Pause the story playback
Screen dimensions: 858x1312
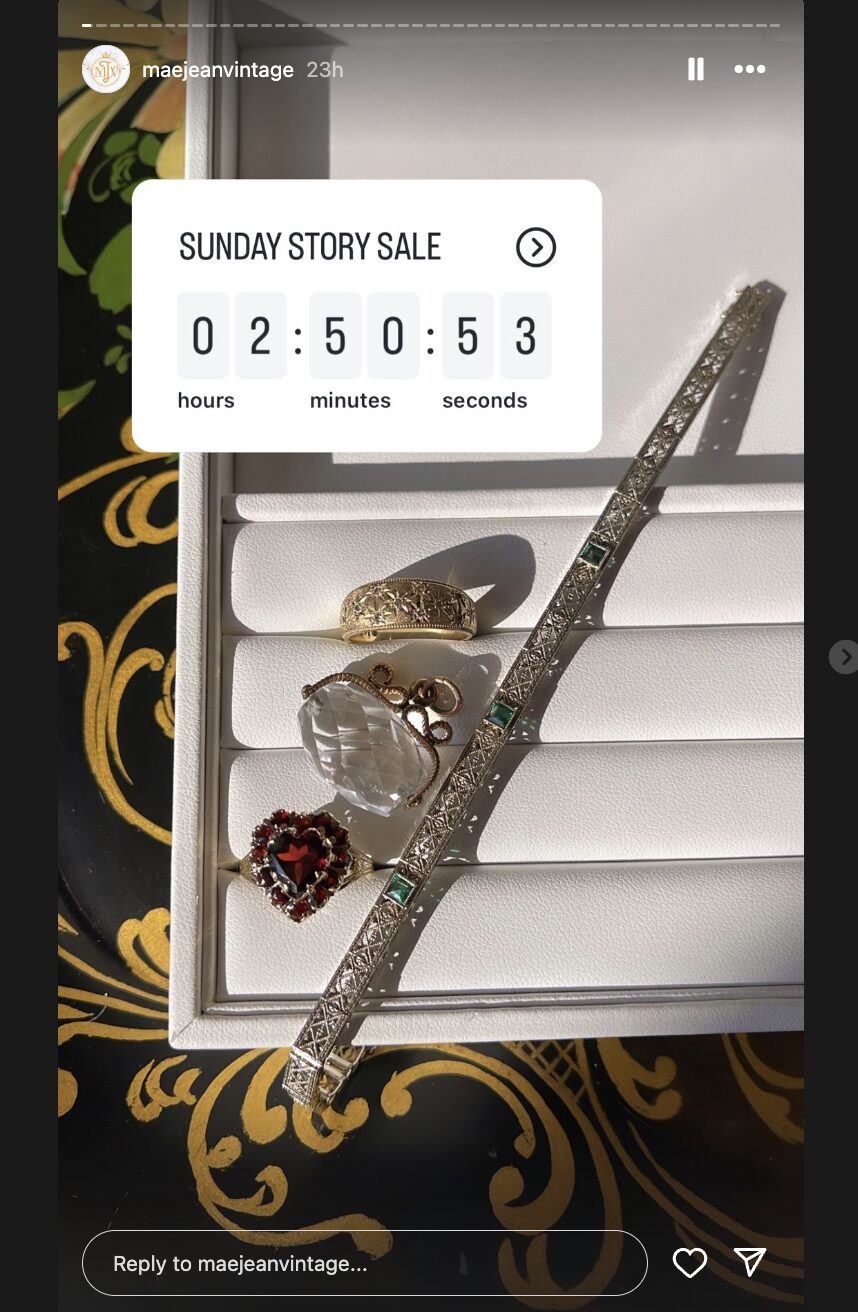pyautogui.click(x=695, y=69)
